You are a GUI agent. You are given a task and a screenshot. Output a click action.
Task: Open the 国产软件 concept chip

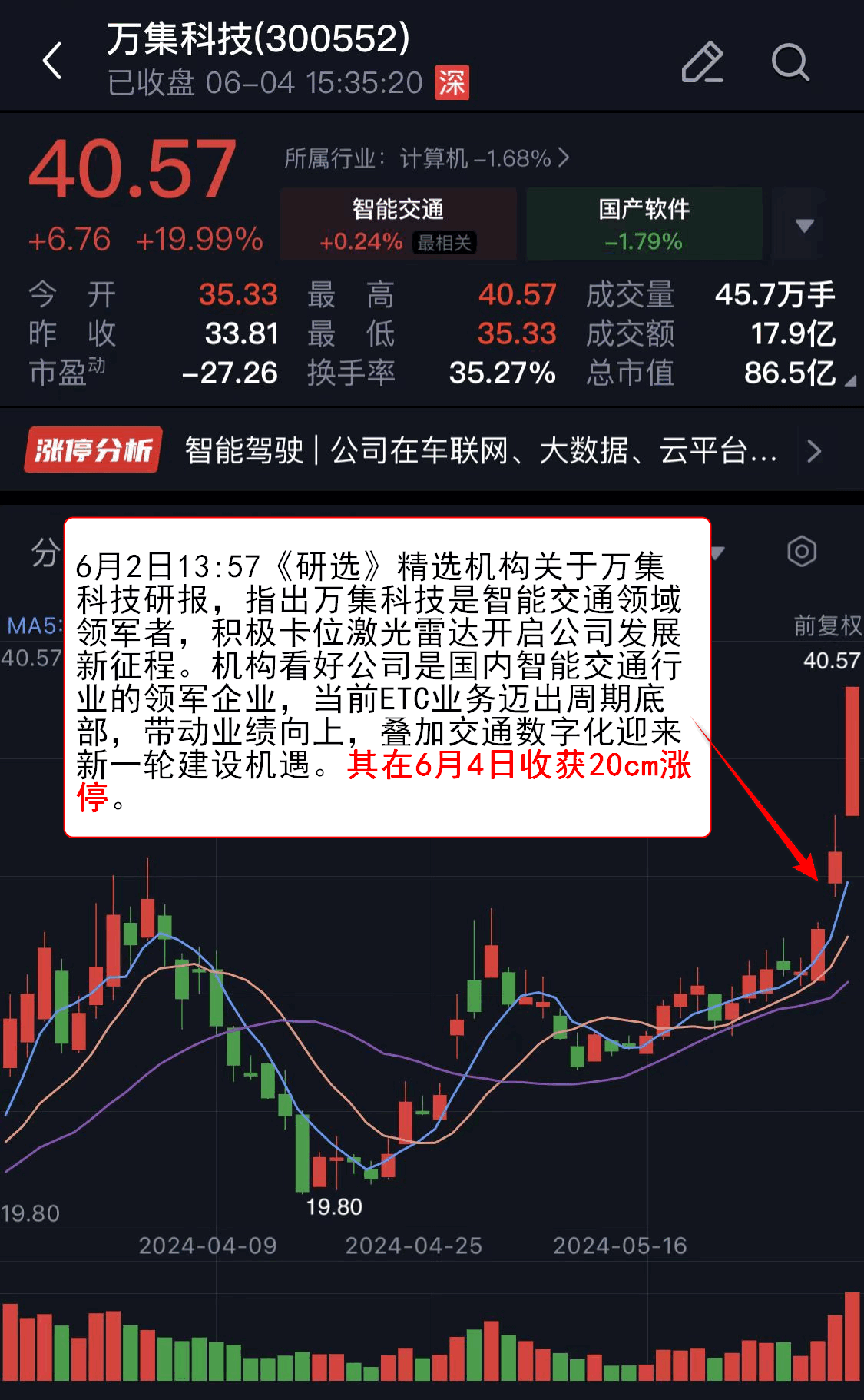[644, 224]
